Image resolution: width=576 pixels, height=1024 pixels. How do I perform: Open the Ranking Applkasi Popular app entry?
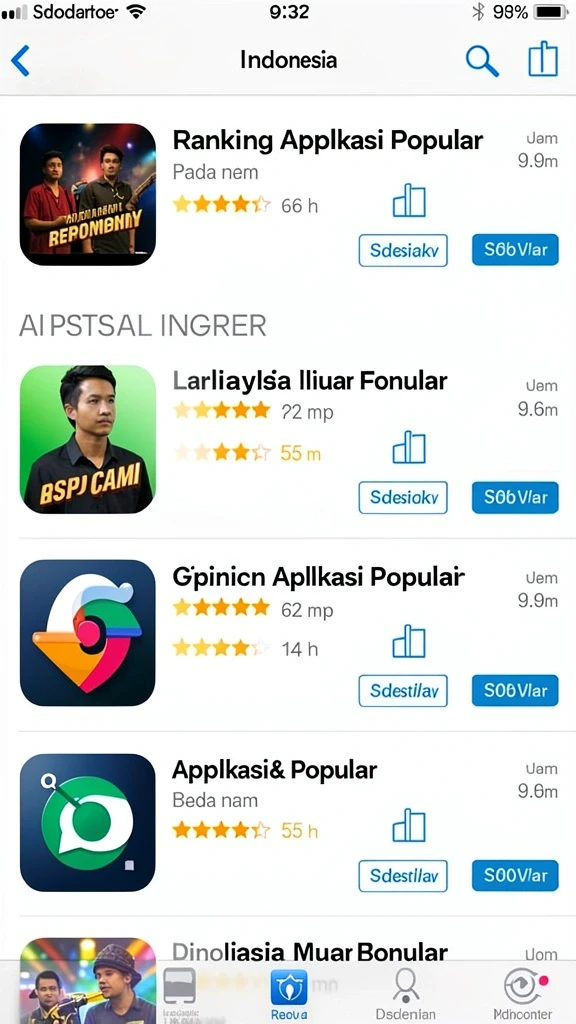click(x=288, y=194)
